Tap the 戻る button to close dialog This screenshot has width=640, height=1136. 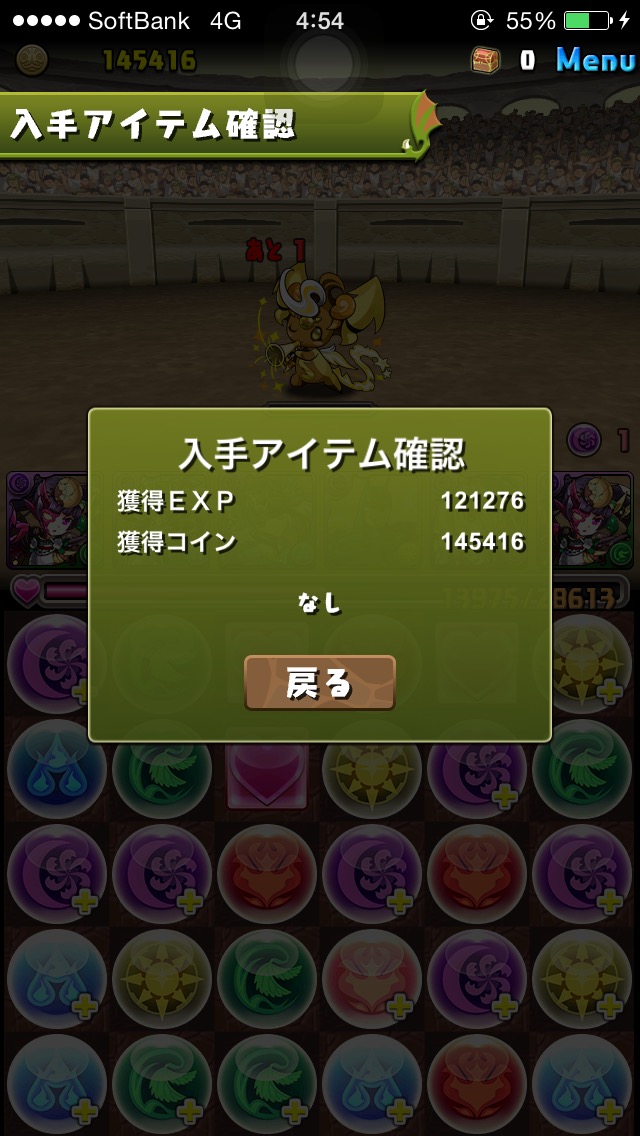click(x=320, y=682)
